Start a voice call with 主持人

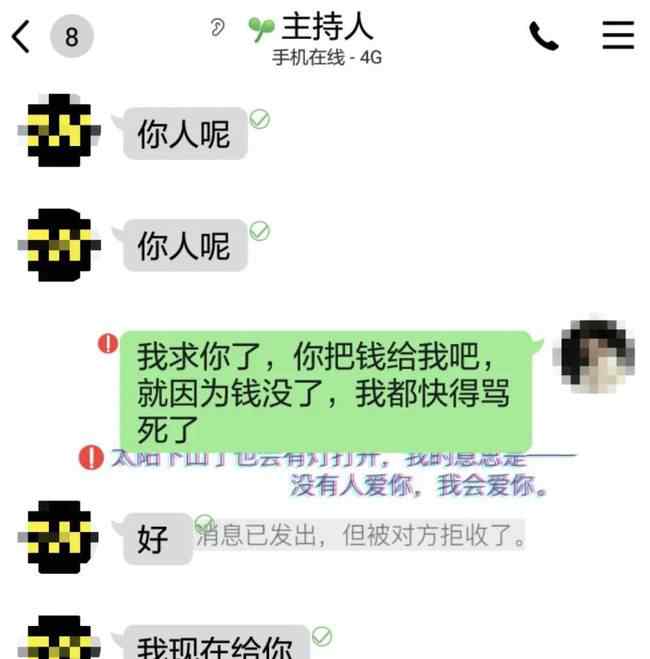[x=543, y=37]
